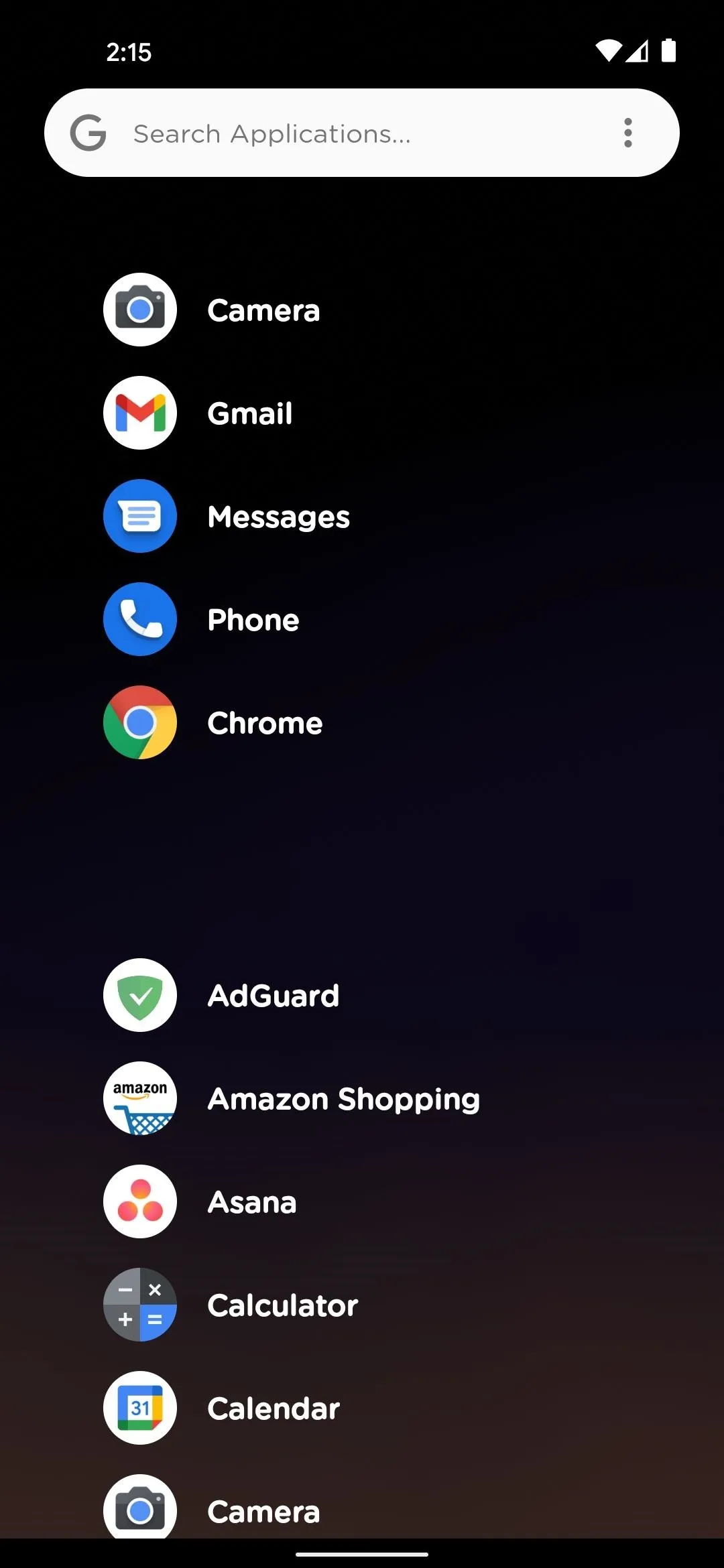Launch Gmail
This screenshot has width=724, height=1568.
coord(362,413)
